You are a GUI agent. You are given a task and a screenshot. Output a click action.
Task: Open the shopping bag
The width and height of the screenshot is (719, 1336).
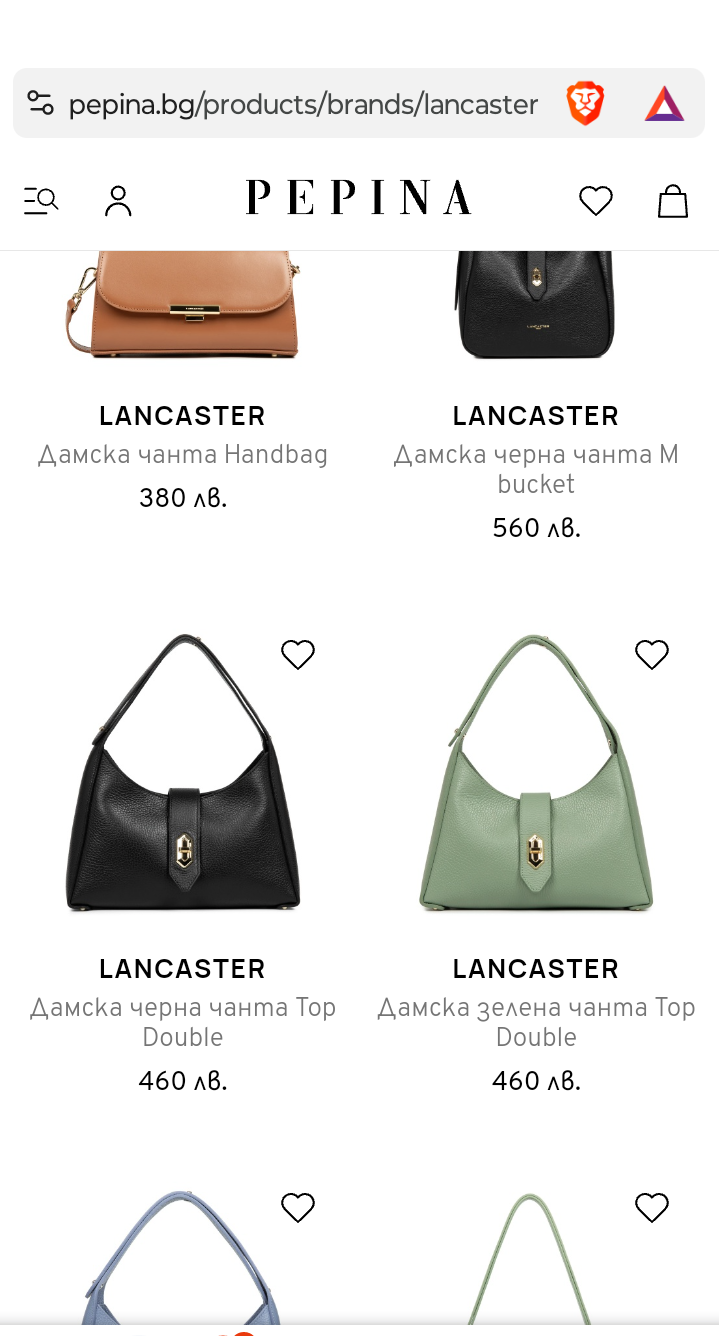click(x=673, y=201)
